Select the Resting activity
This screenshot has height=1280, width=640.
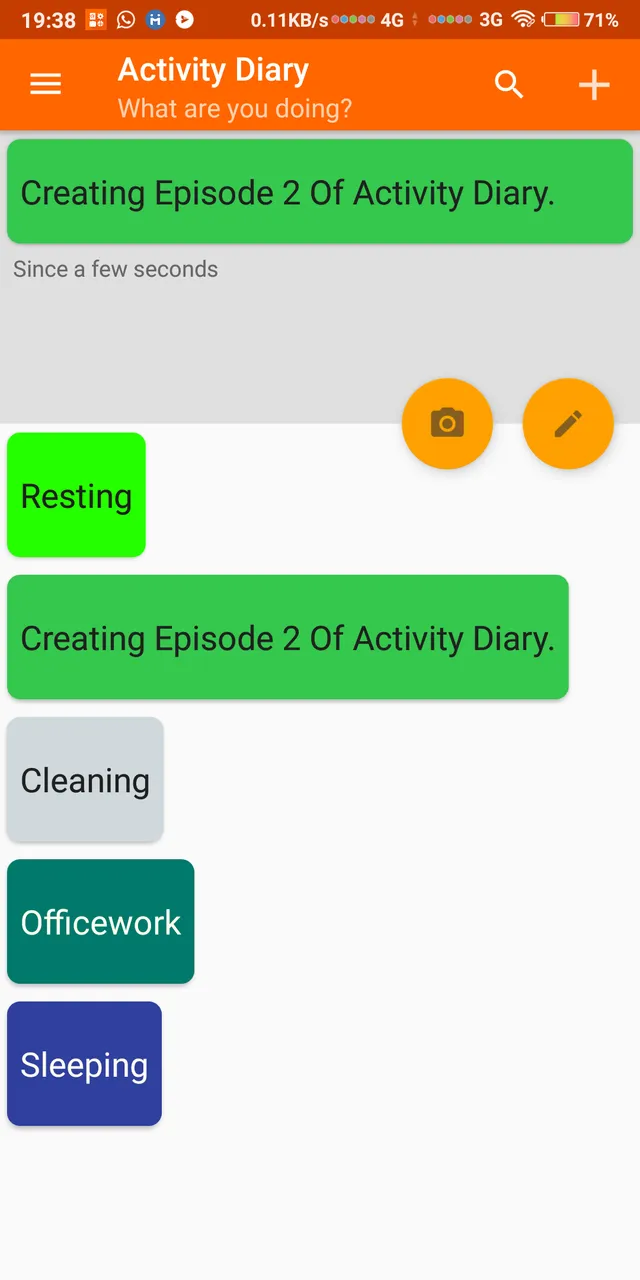point(76,495)
